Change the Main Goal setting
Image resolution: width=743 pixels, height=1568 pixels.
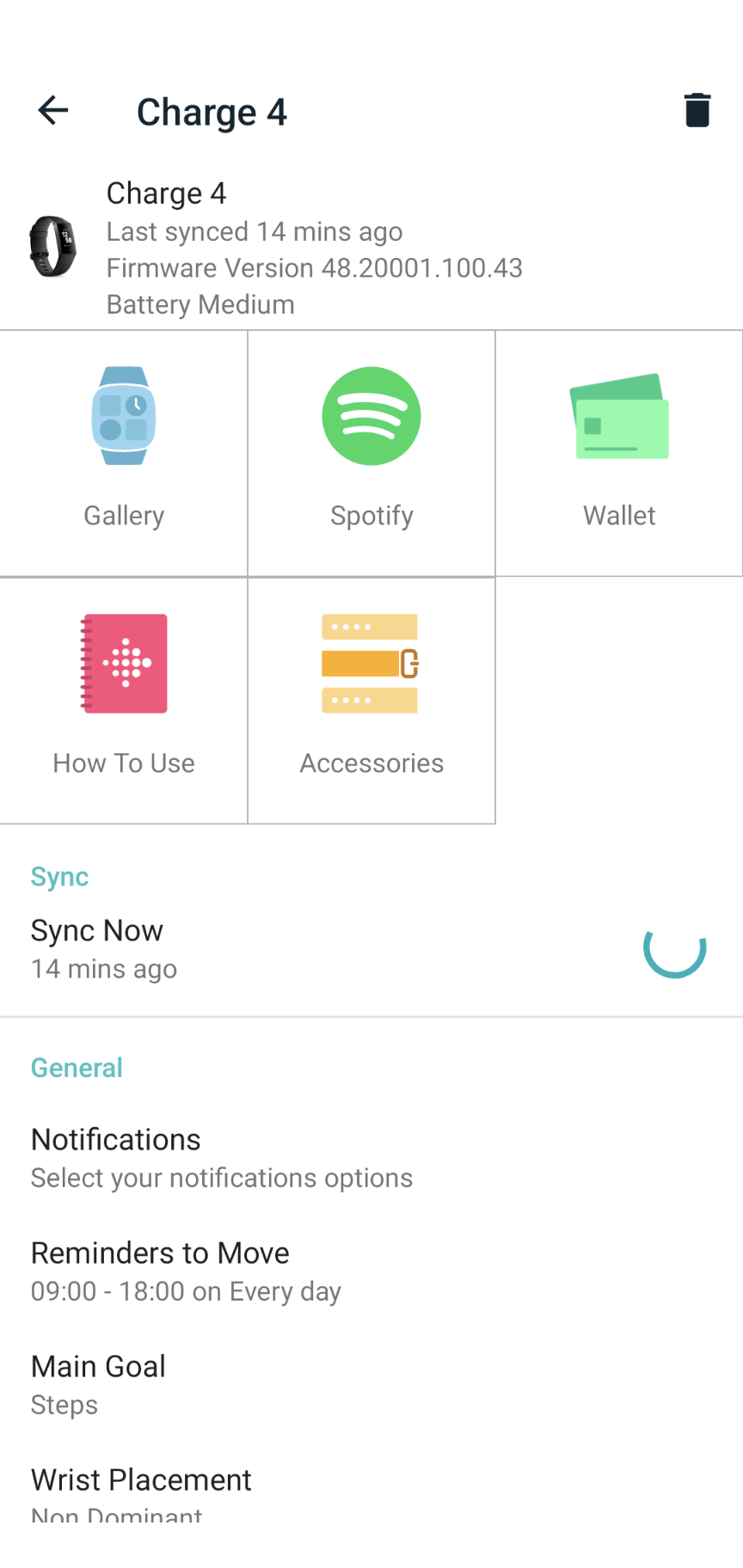click(x=98, y=1384)
